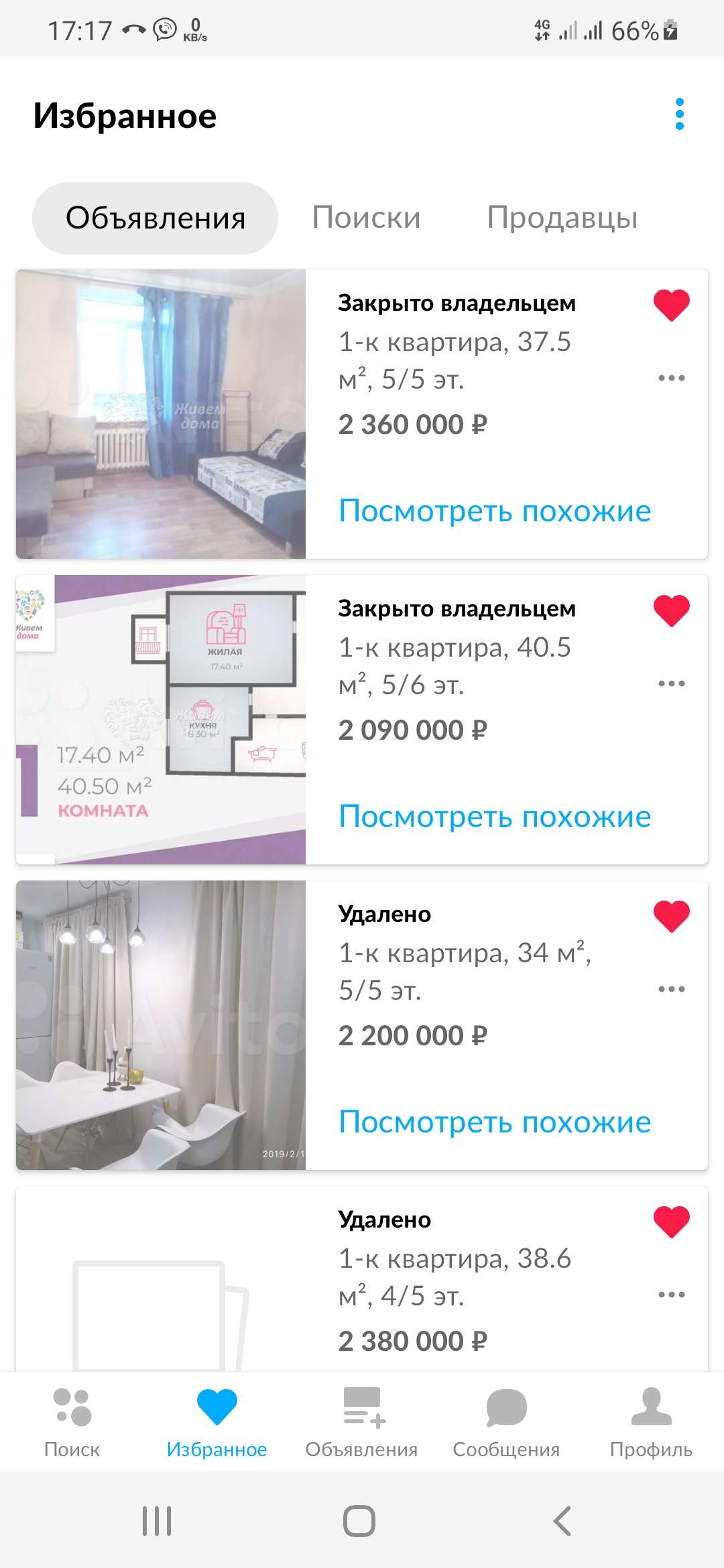View similar listings for 2 360 000 ₽ apartment
Screen dimensions: 724x1568
click(x=495, y=511)
